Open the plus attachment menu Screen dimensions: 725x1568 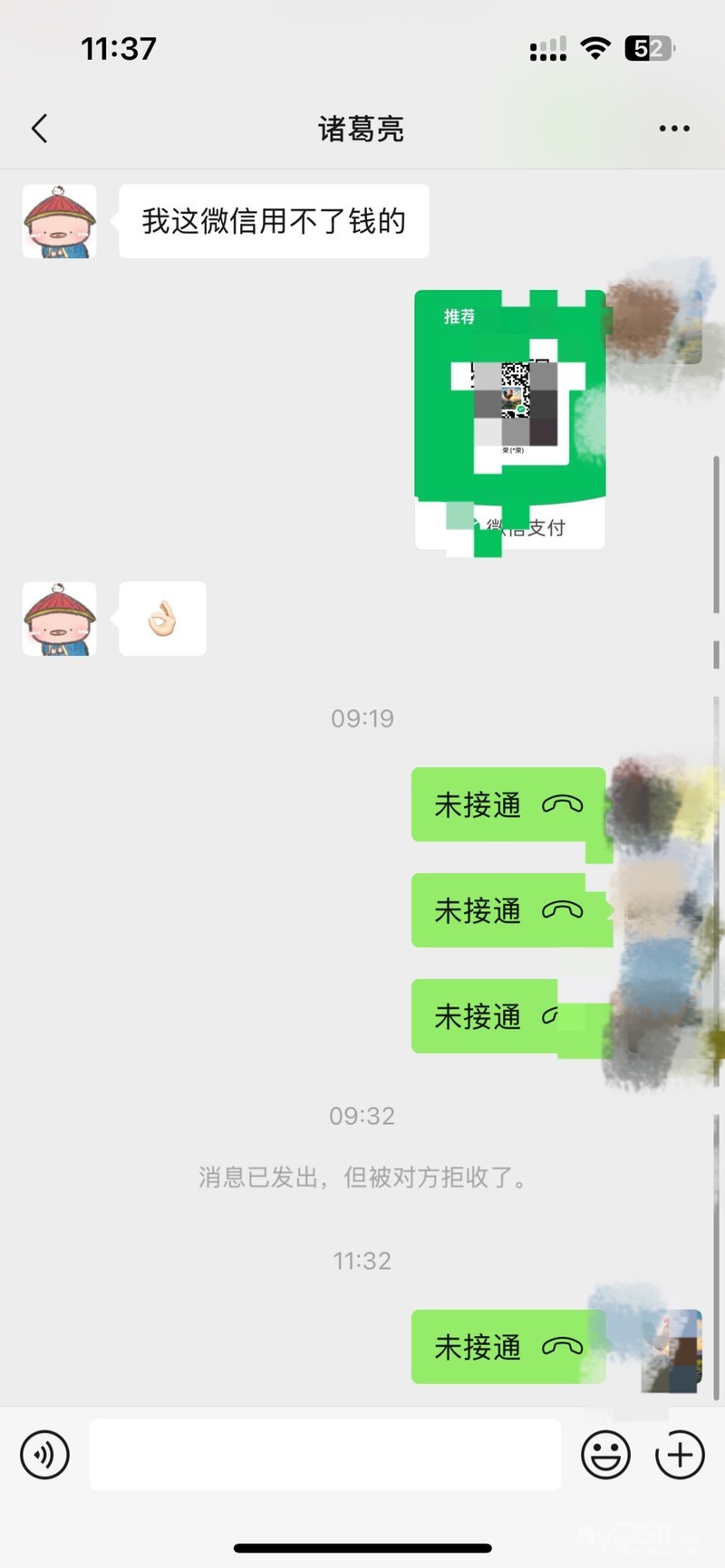[680, 1455]
